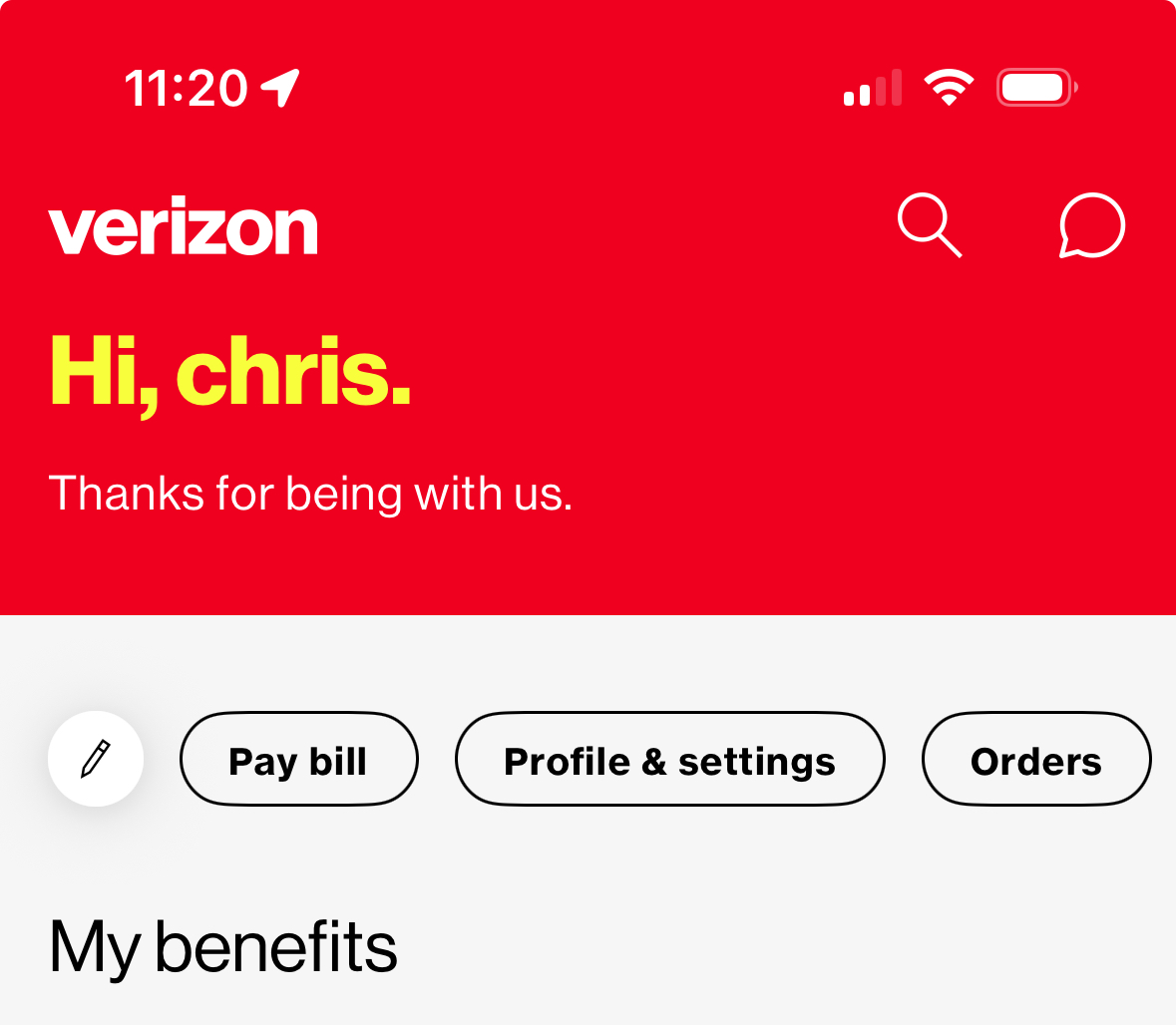Go to Orders
1176x1025 pixels.
[1036, 759]
